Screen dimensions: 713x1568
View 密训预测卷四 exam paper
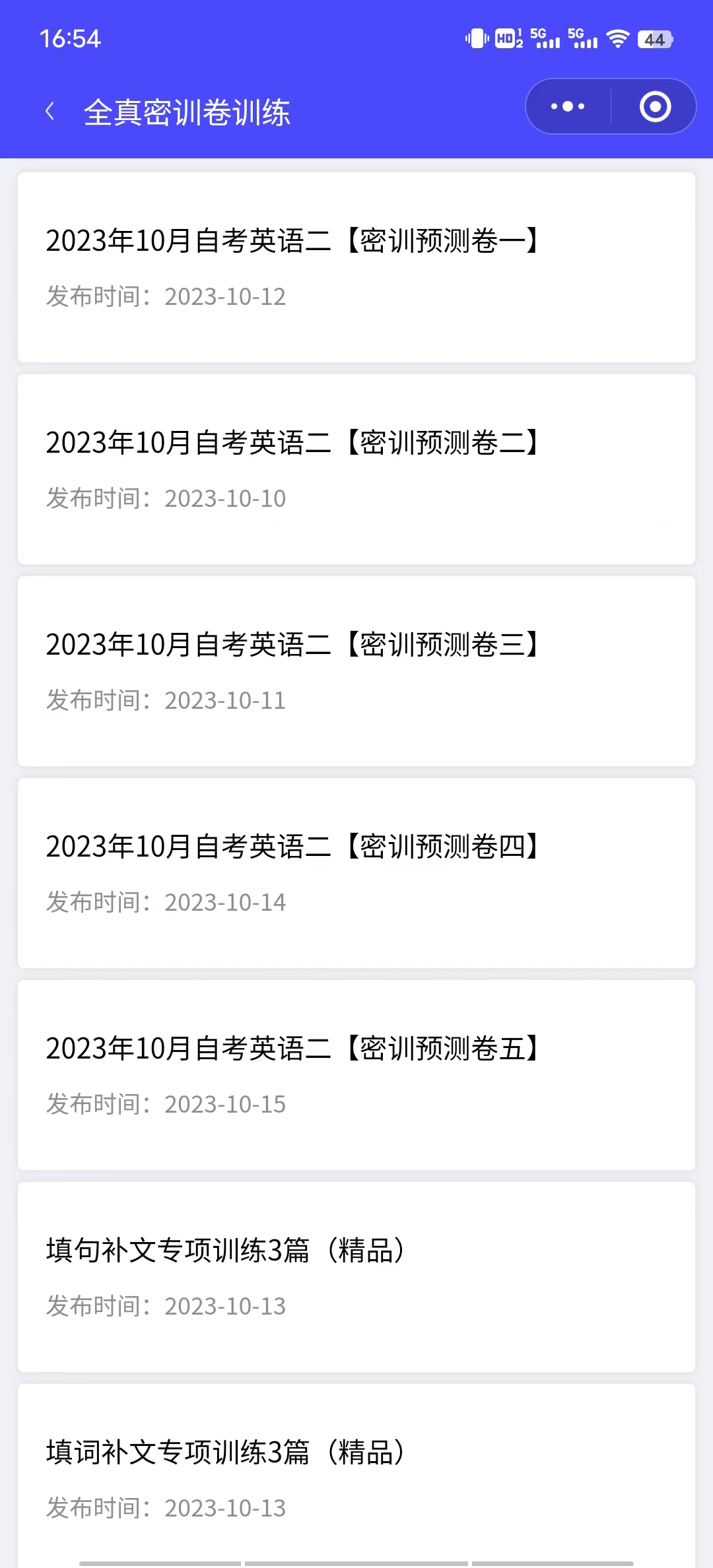356,873
